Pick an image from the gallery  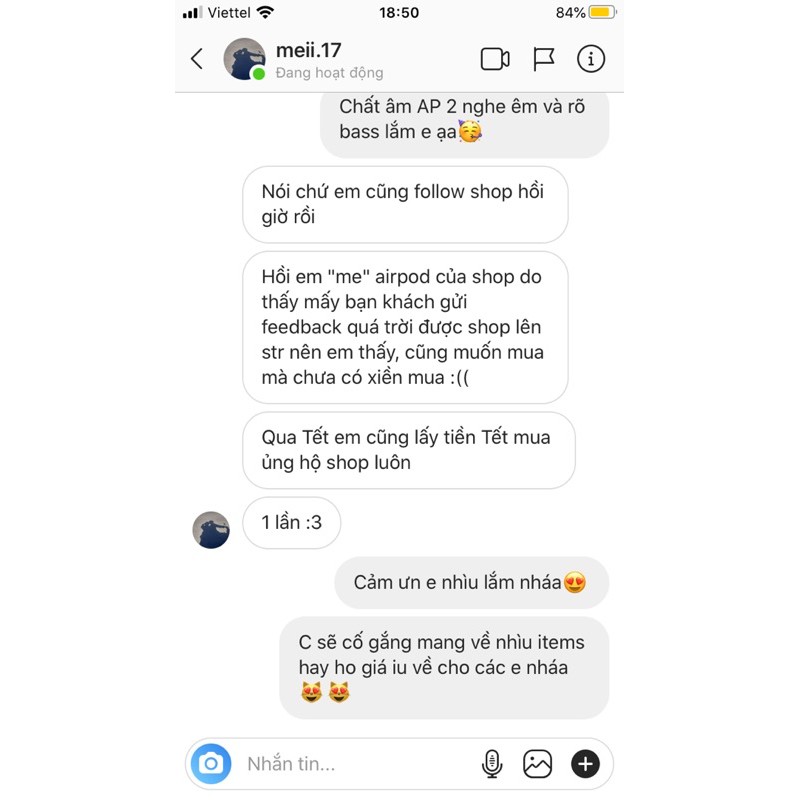click(538, 764)
